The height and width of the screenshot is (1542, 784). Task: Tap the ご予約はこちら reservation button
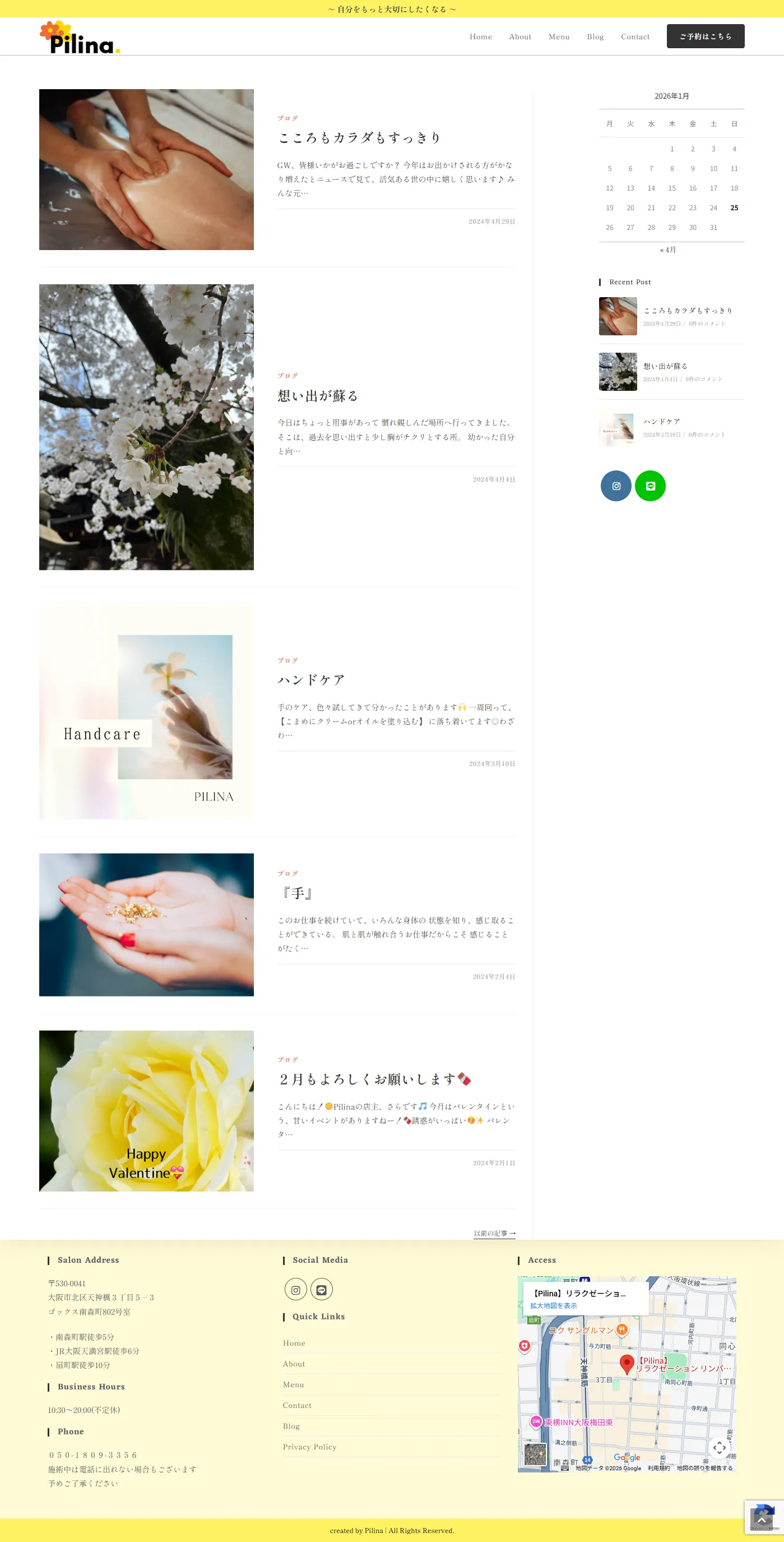(x=705, y=36)
